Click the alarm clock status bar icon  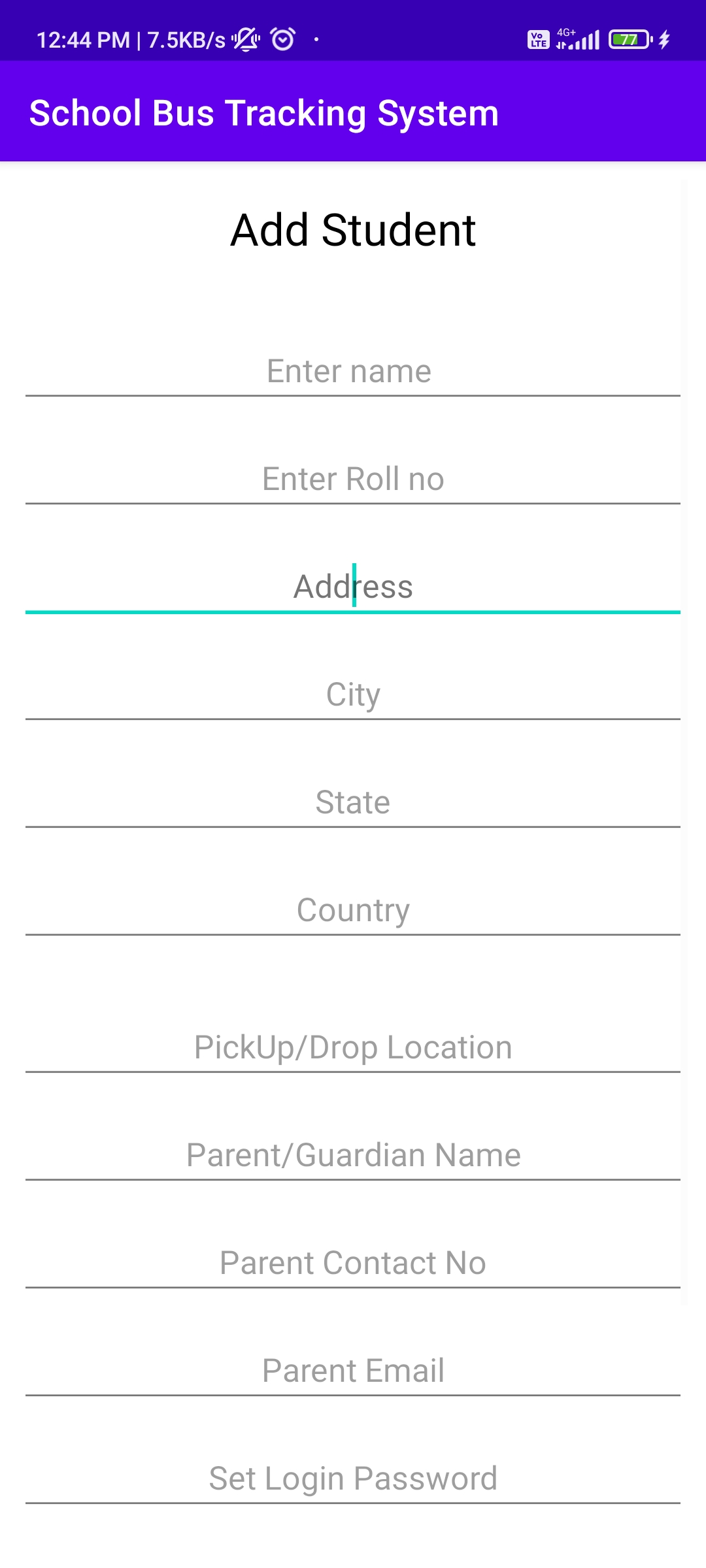[x=282, y=38]
